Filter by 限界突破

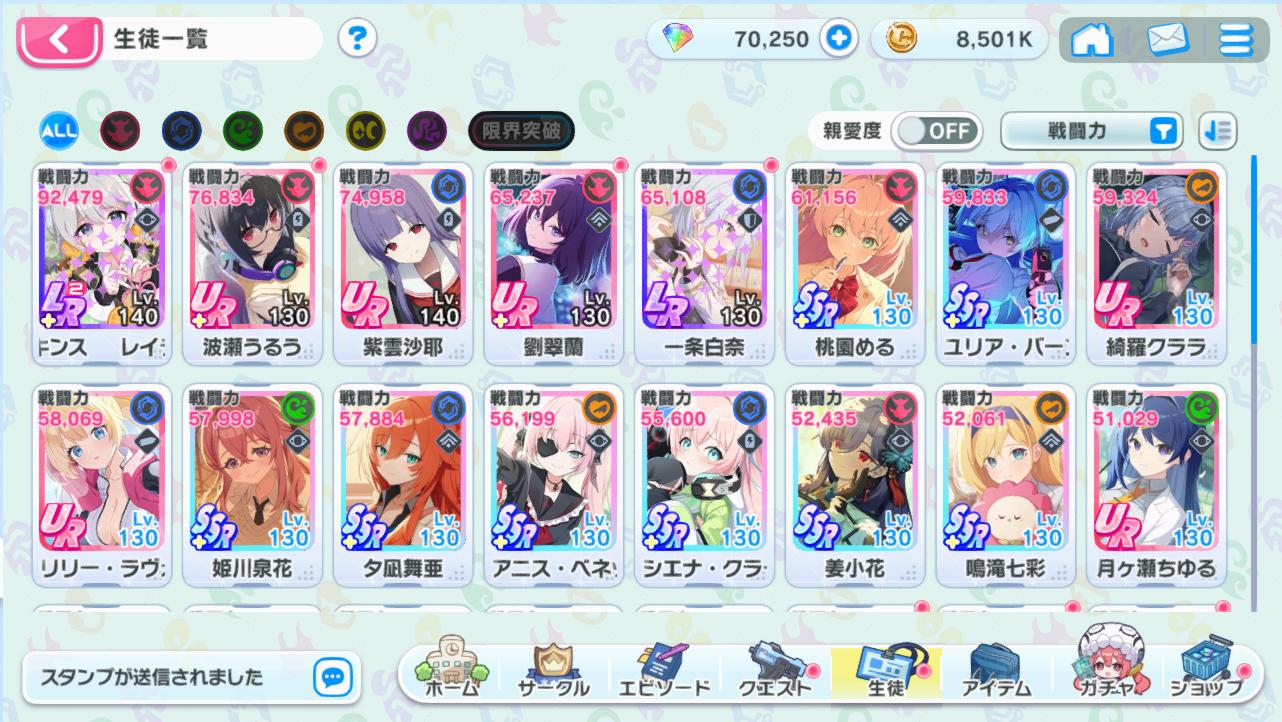[x=521, y=130]
